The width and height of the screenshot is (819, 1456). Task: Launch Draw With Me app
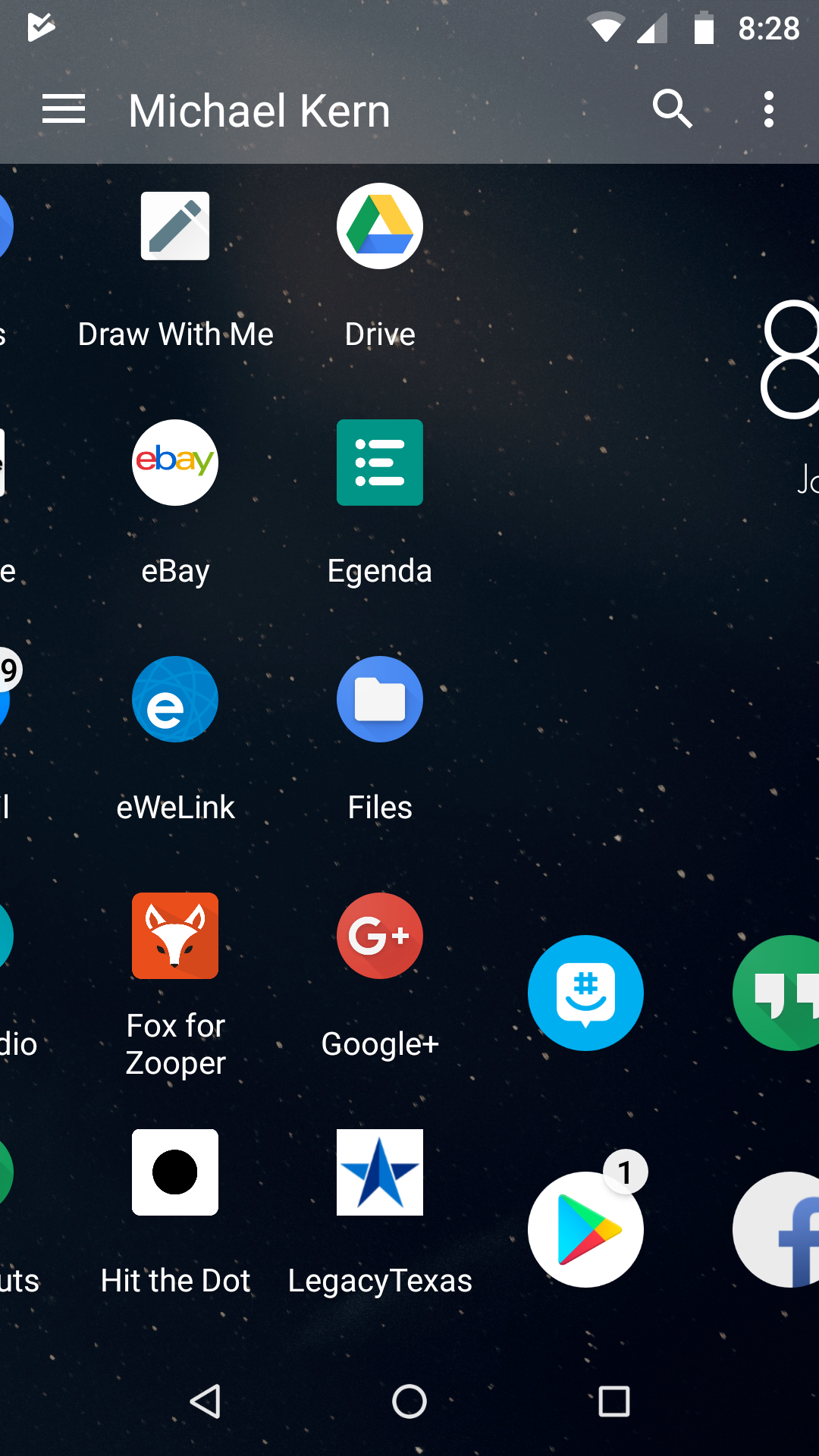tap(175, 226)
